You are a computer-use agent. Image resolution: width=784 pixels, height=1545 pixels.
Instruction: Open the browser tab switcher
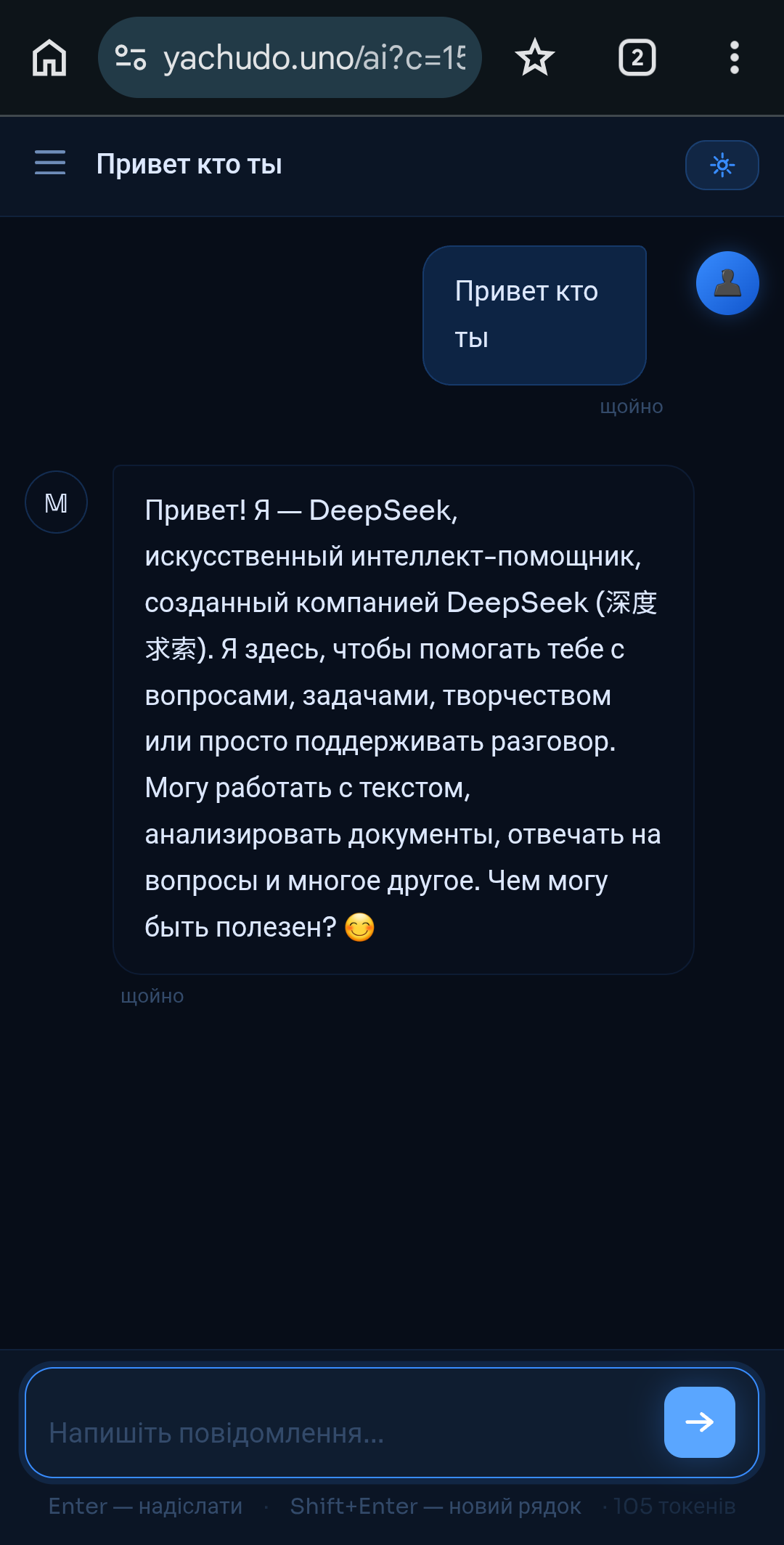(637, 57)
